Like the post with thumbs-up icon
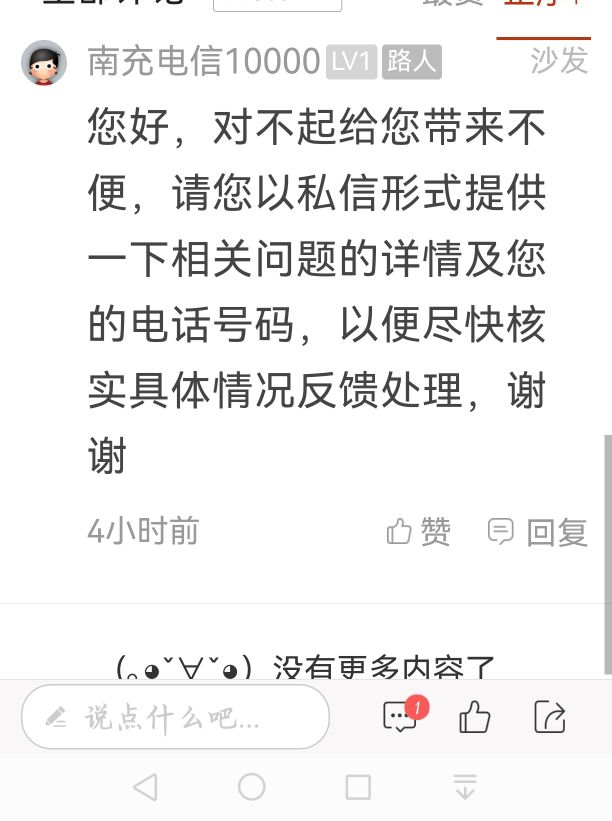 (474, 716)
